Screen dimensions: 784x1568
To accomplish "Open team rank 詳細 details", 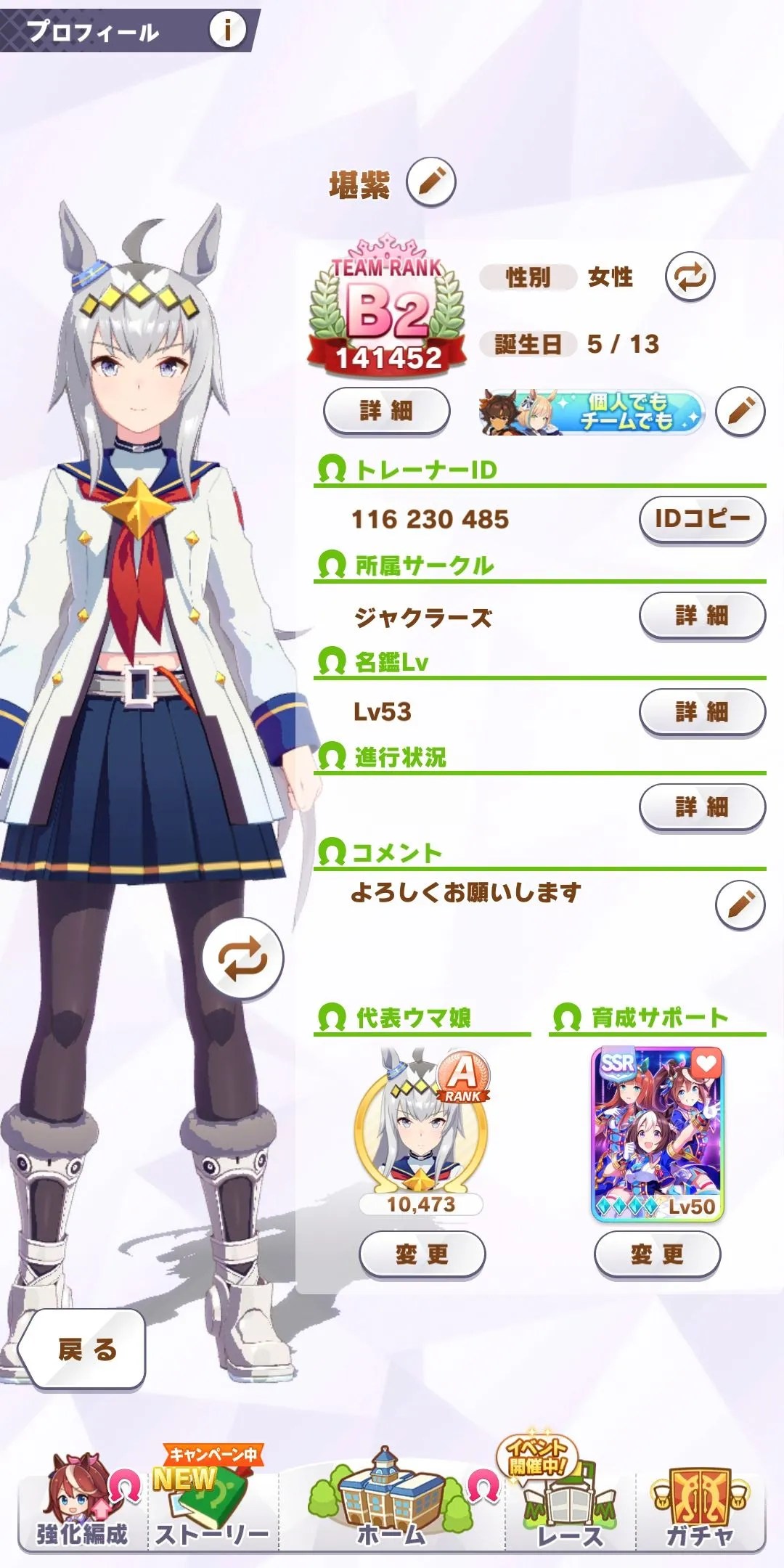I will point(386,412).
